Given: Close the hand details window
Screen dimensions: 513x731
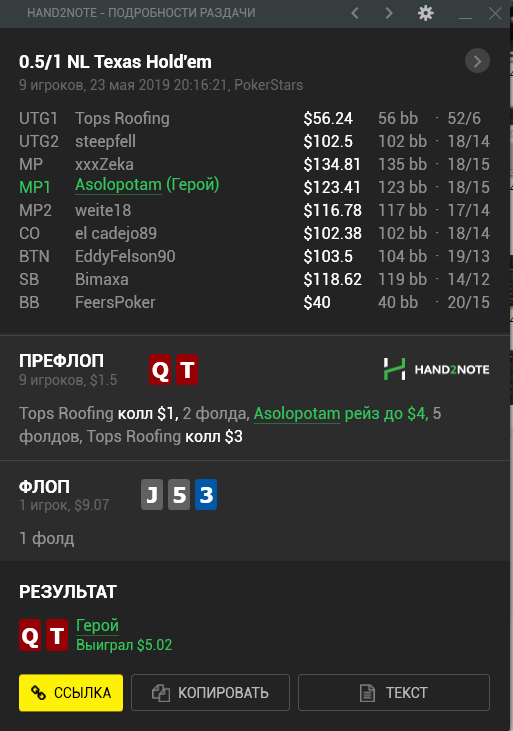Looking at the screenshot, I should 495,13.
